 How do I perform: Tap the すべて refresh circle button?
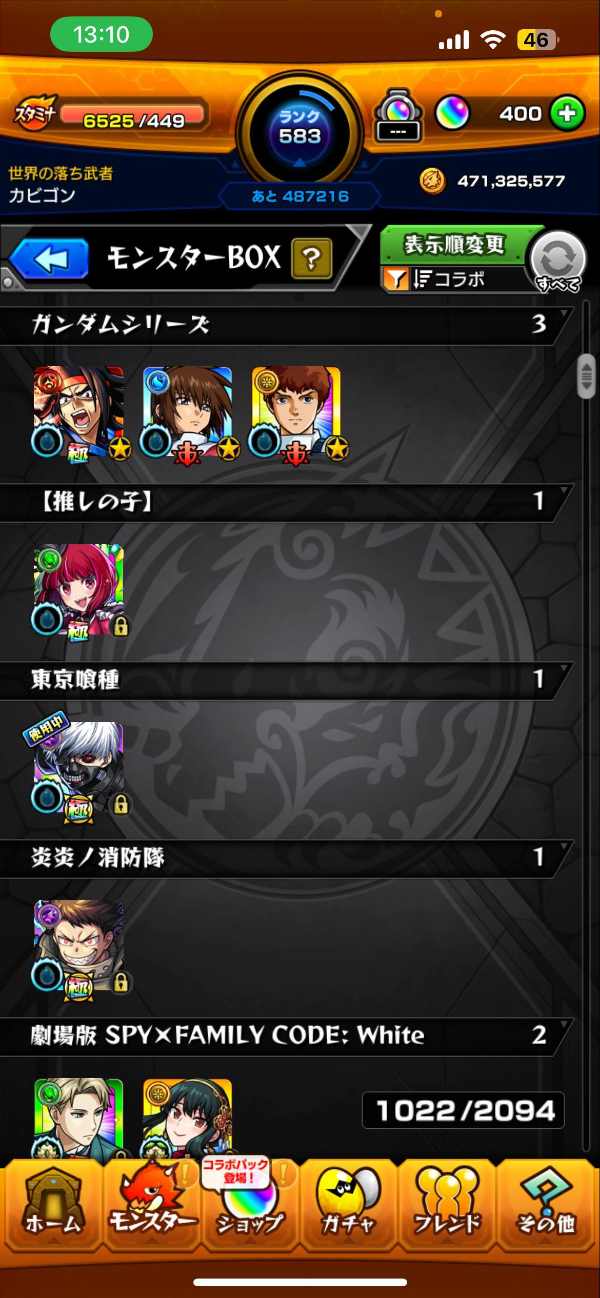(x=558, y=262)
